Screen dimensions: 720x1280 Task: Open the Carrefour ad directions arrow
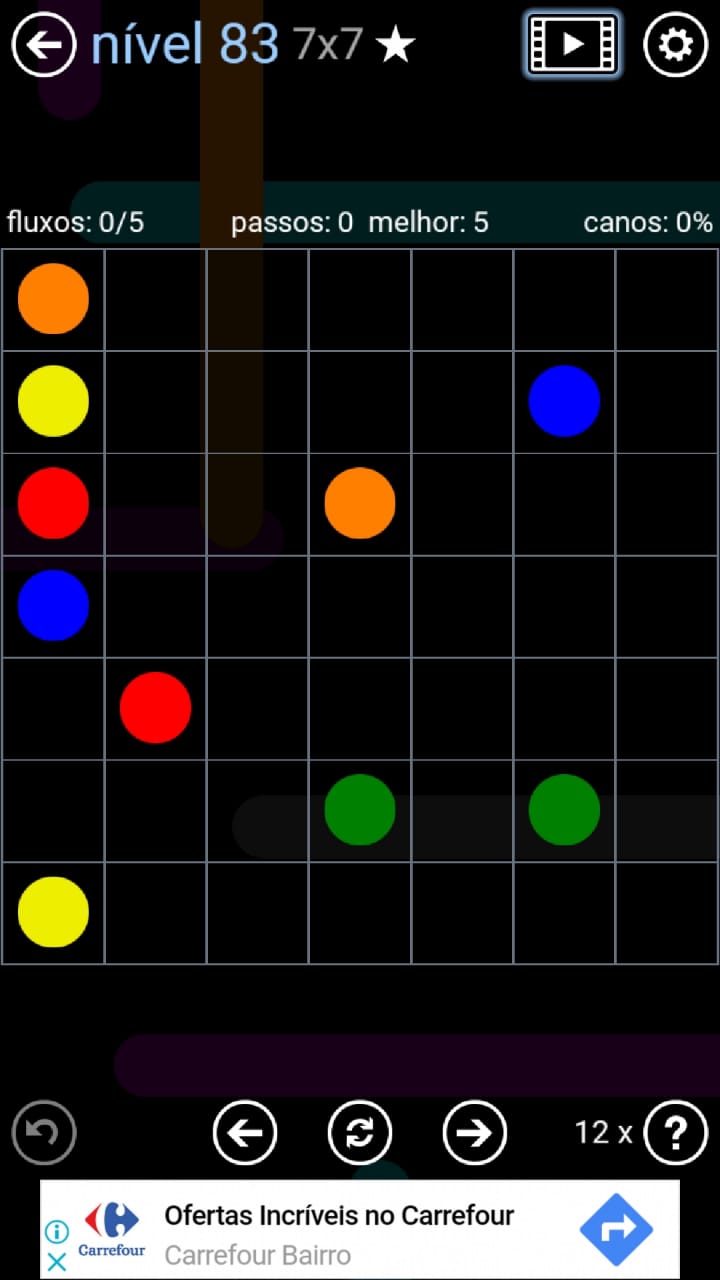[616, 1229]
